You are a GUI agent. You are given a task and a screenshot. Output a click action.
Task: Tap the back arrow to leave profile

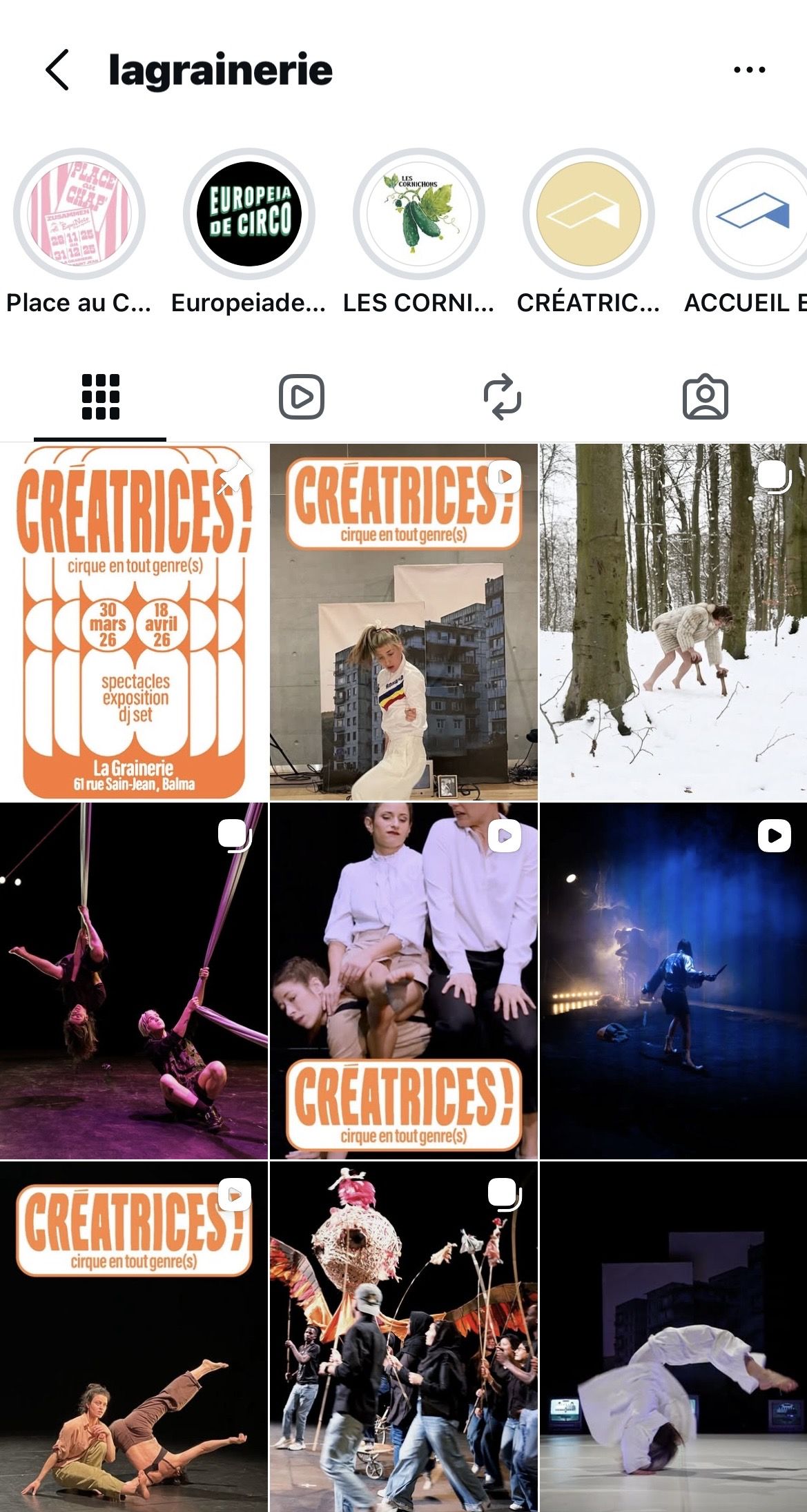(x=58, y=69)
